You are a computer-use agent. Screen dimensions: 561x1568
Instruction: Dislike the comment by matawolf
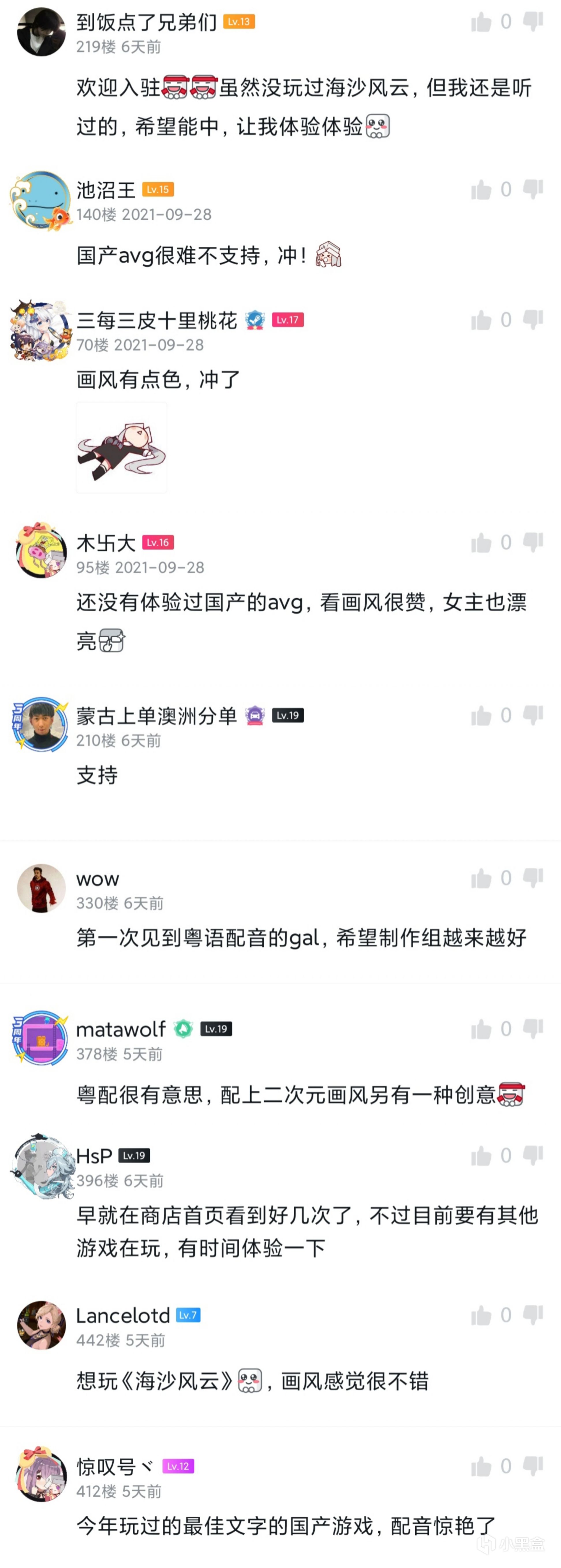(x=533, y=1029)
